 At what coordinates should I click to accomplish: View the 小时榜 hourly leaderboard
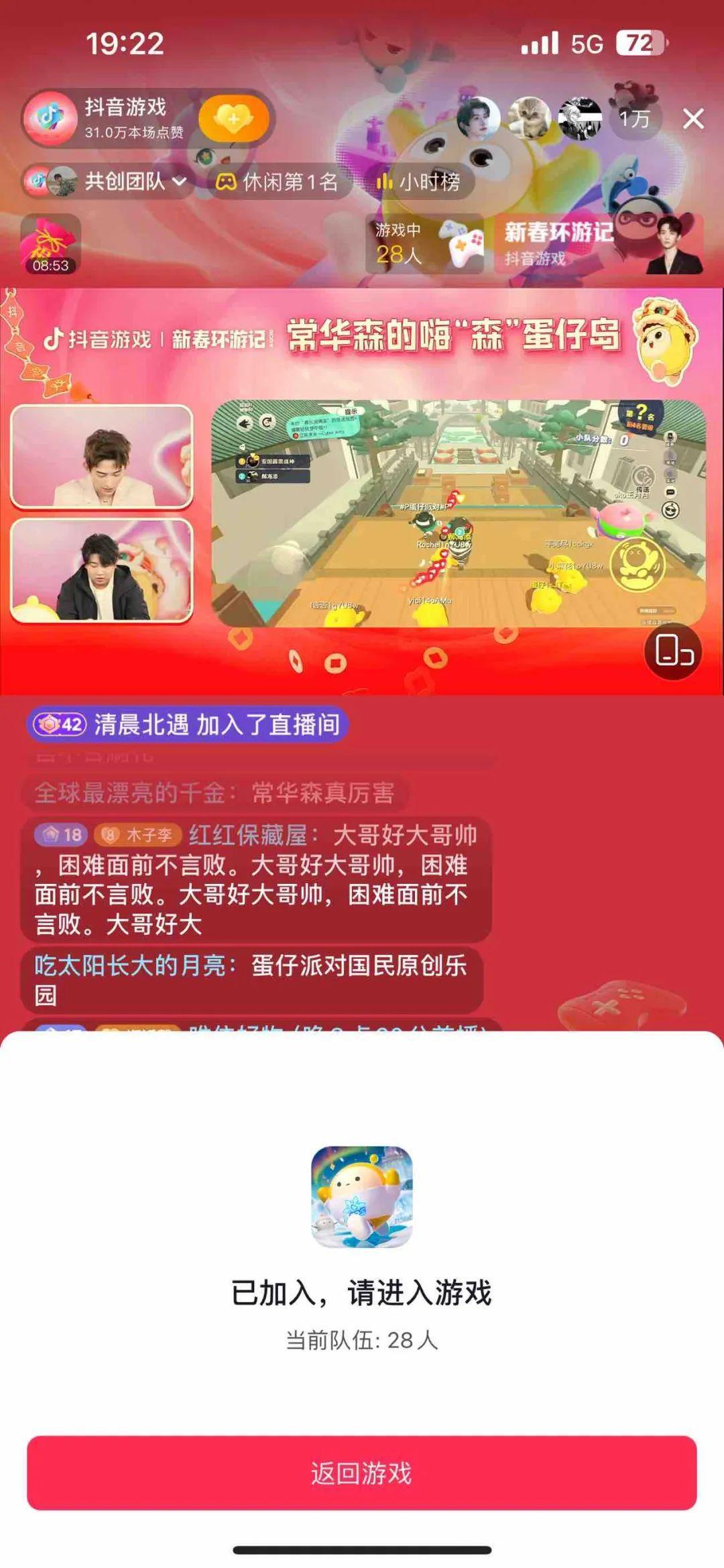(x=419, y=181)
